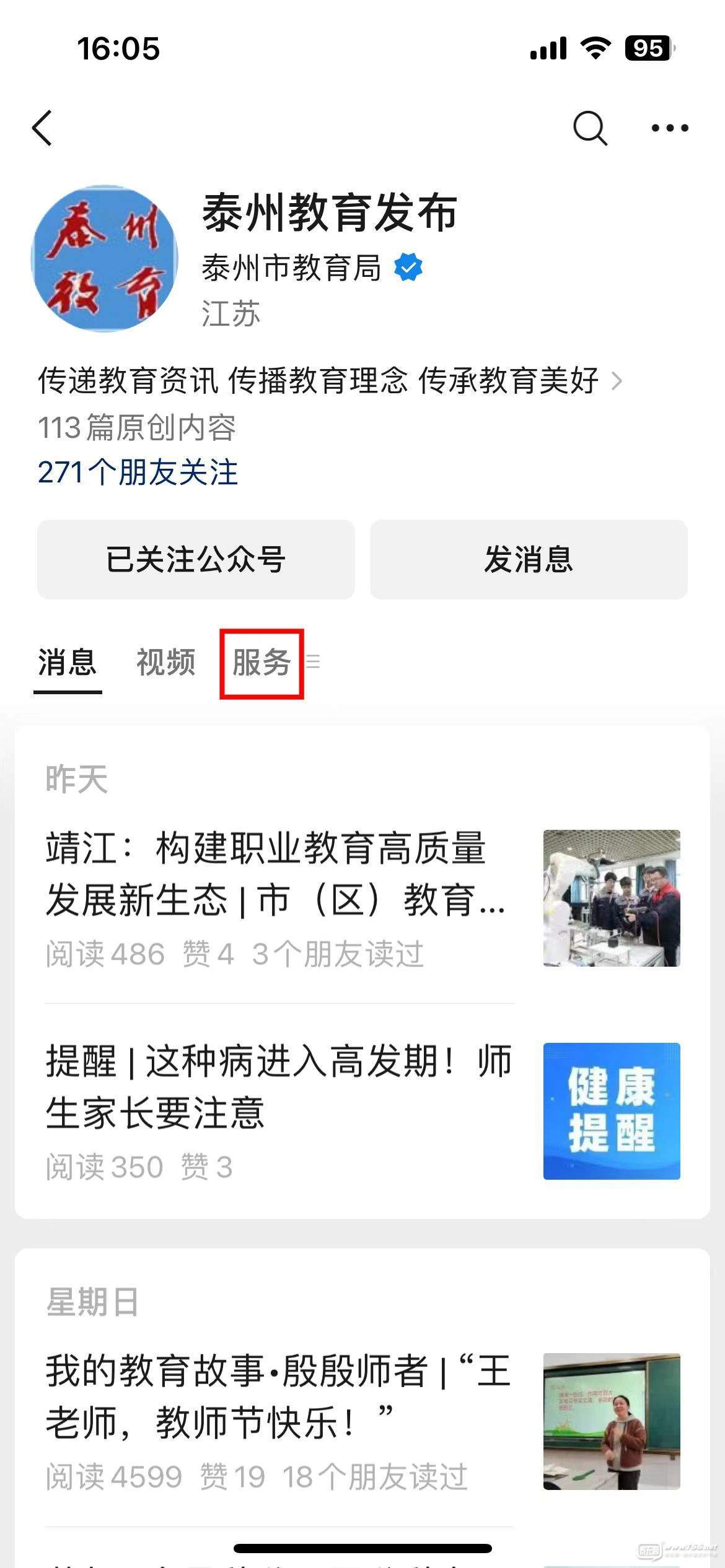Open search for this official account
The image size is (725, 1568).
point(589,128)
